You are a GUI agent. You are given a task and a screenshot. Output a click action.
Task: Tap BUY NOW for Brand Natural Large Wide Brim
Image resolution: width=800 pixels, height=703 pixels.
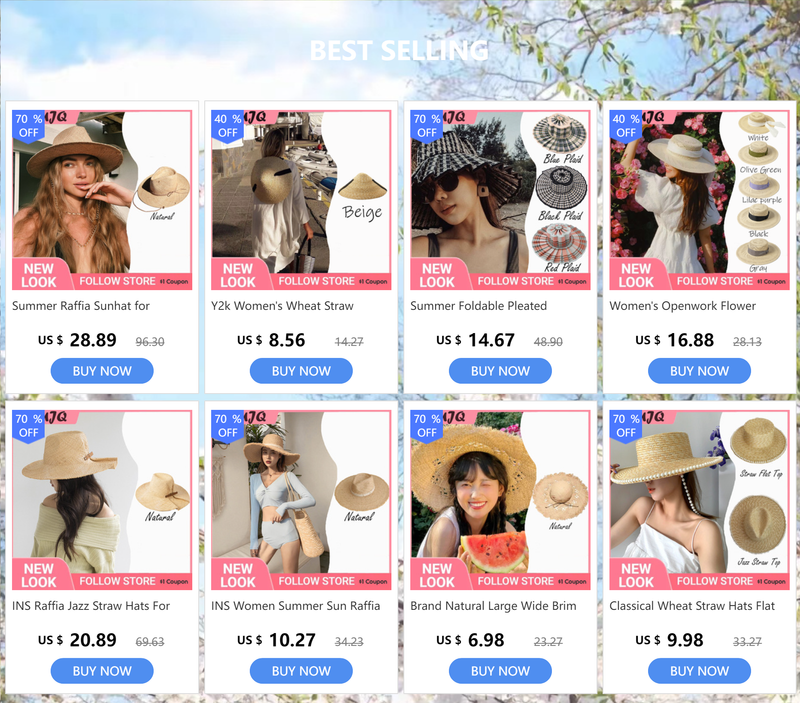pyautogui.click(x=500, y=671)
